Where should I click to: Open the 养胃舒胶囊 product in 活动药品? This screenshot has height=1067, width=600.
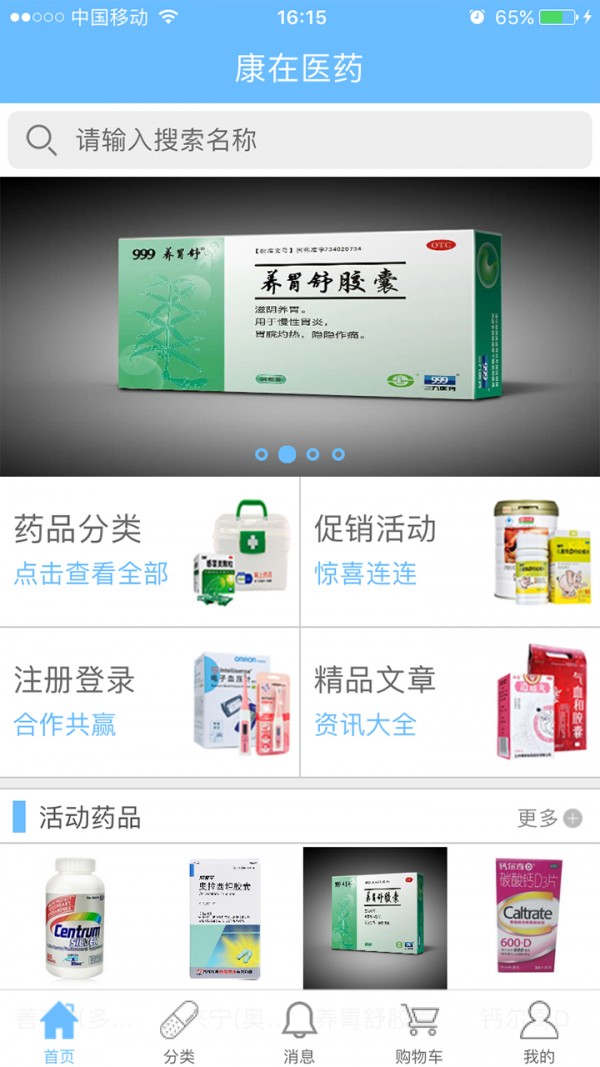(375, 918)
